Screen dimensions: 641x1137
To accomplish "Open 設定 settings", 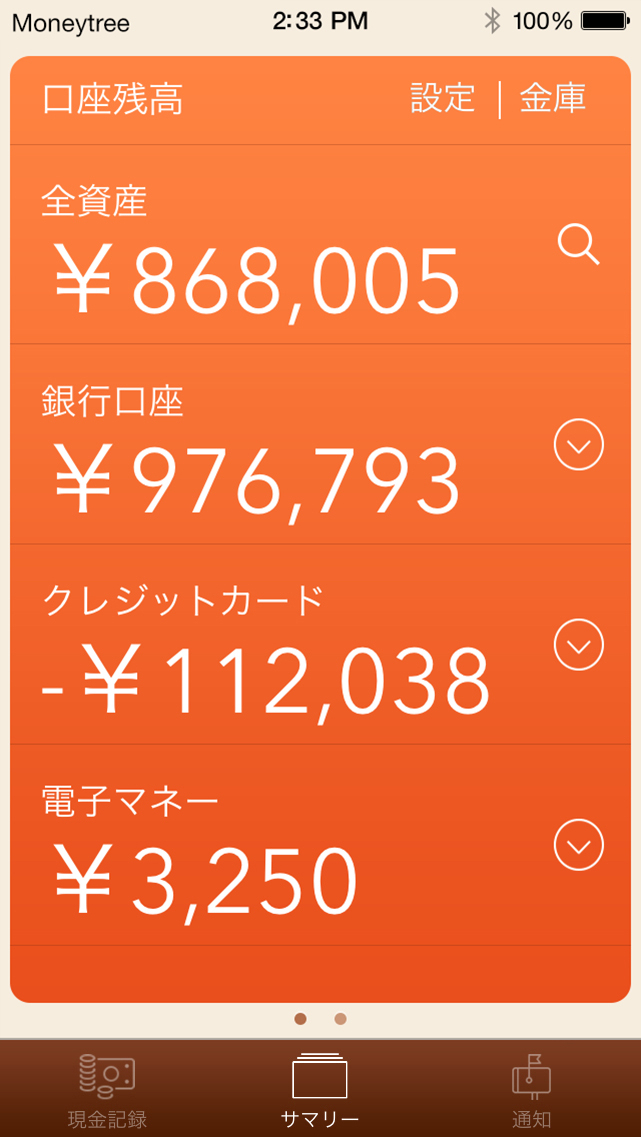I will coord(442,99).
